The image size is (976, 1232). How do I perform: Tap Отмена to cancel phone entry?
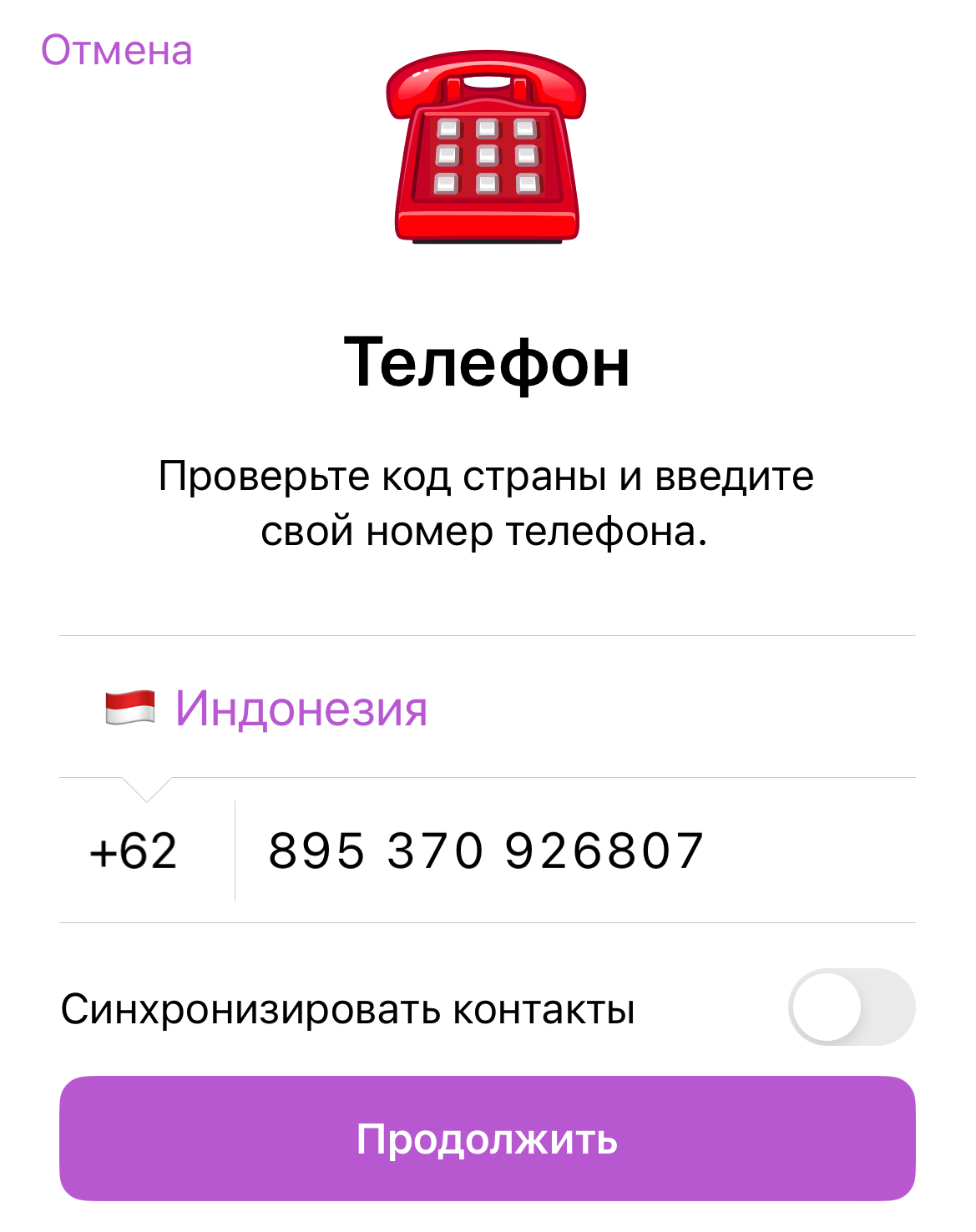[117, 50]
